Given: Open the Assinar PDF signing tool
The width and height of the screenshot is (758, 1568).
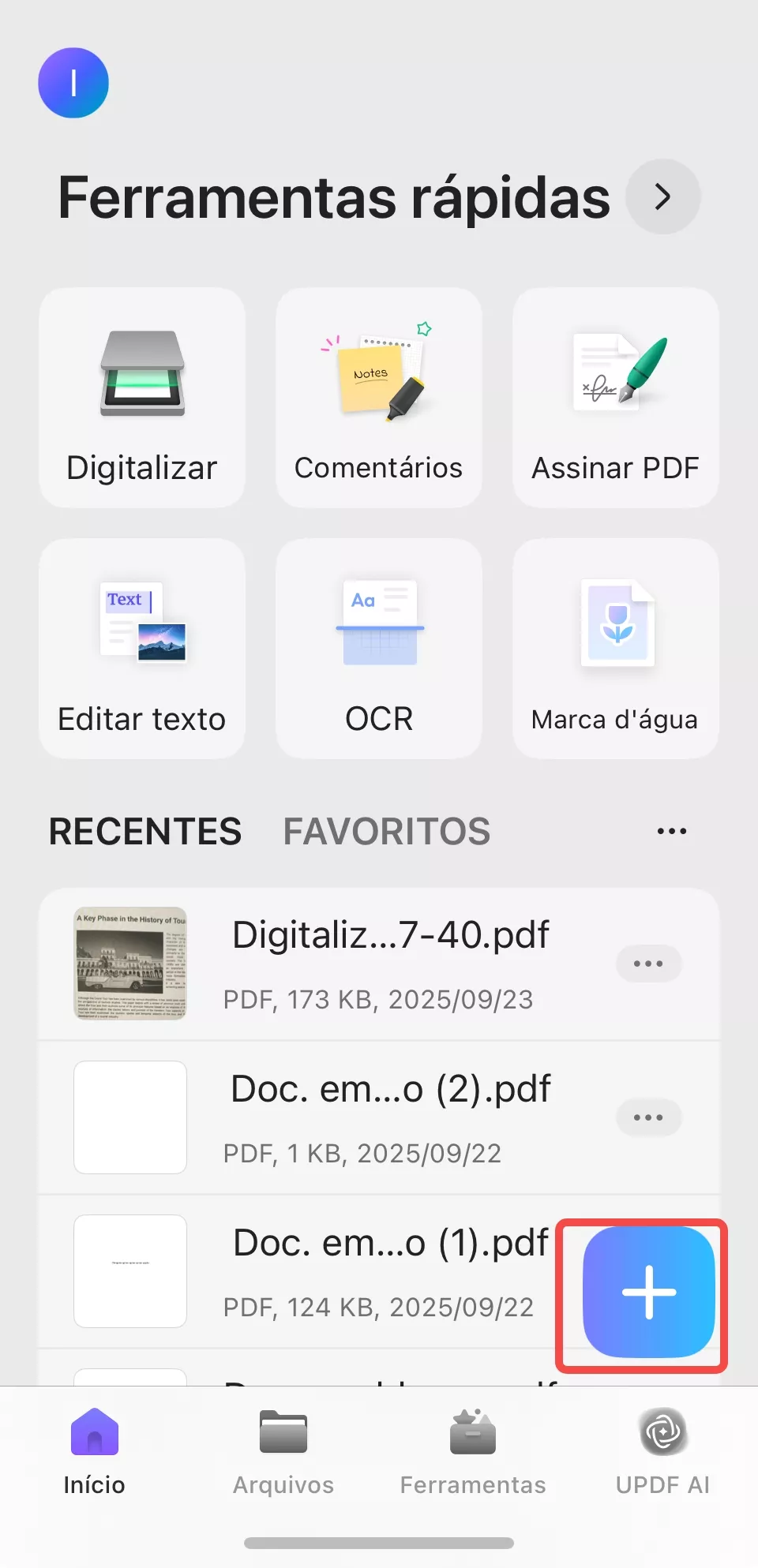Looking at the screenshot, I should coord(615,399).
